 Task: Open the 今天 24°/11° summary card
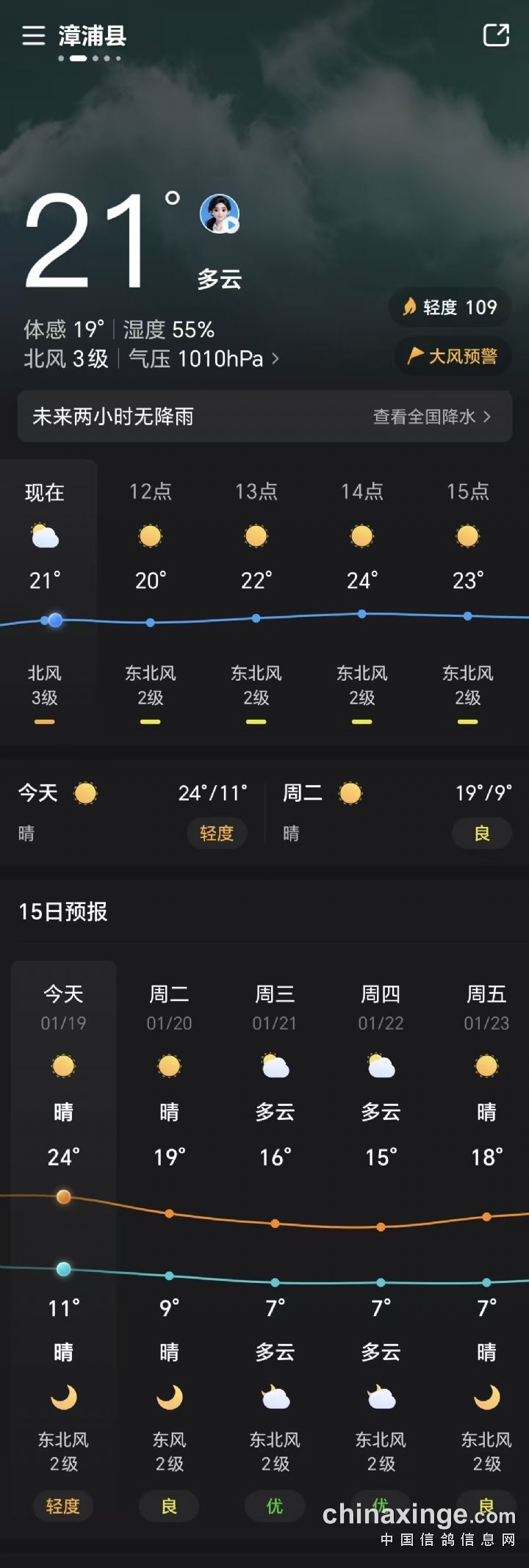tap(132, 812)
